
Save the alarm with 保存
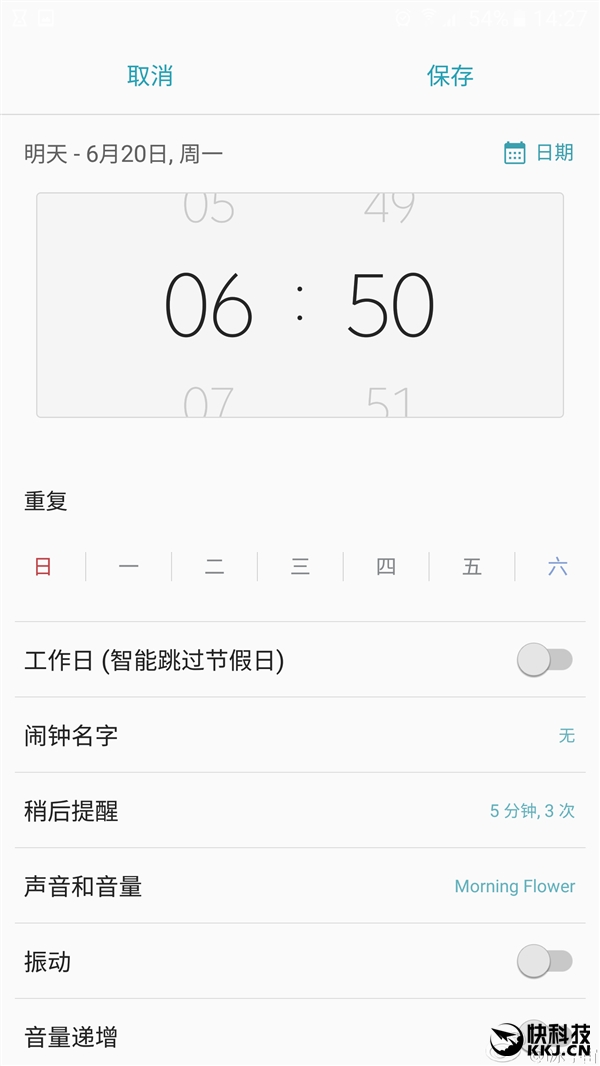[x=450, y=76]
